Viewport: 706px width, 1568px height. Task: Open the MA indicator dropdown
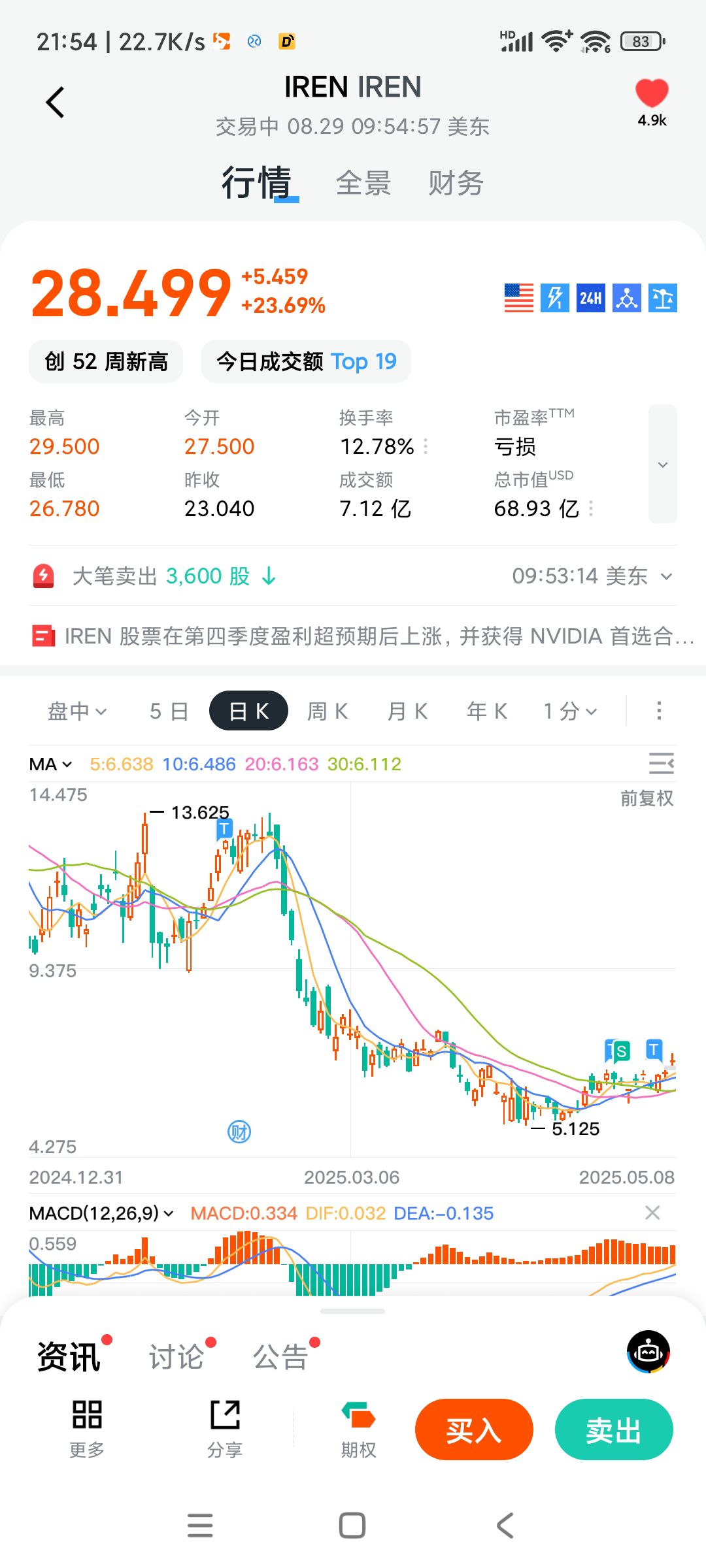[51, 764]
